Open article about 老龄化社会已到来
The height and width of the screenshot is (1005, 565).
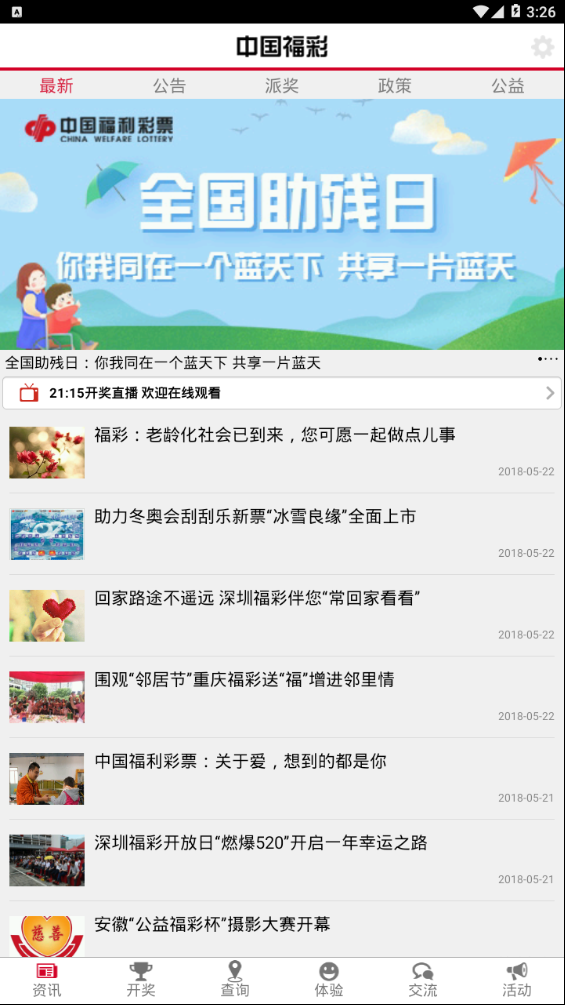coord(282,453)
